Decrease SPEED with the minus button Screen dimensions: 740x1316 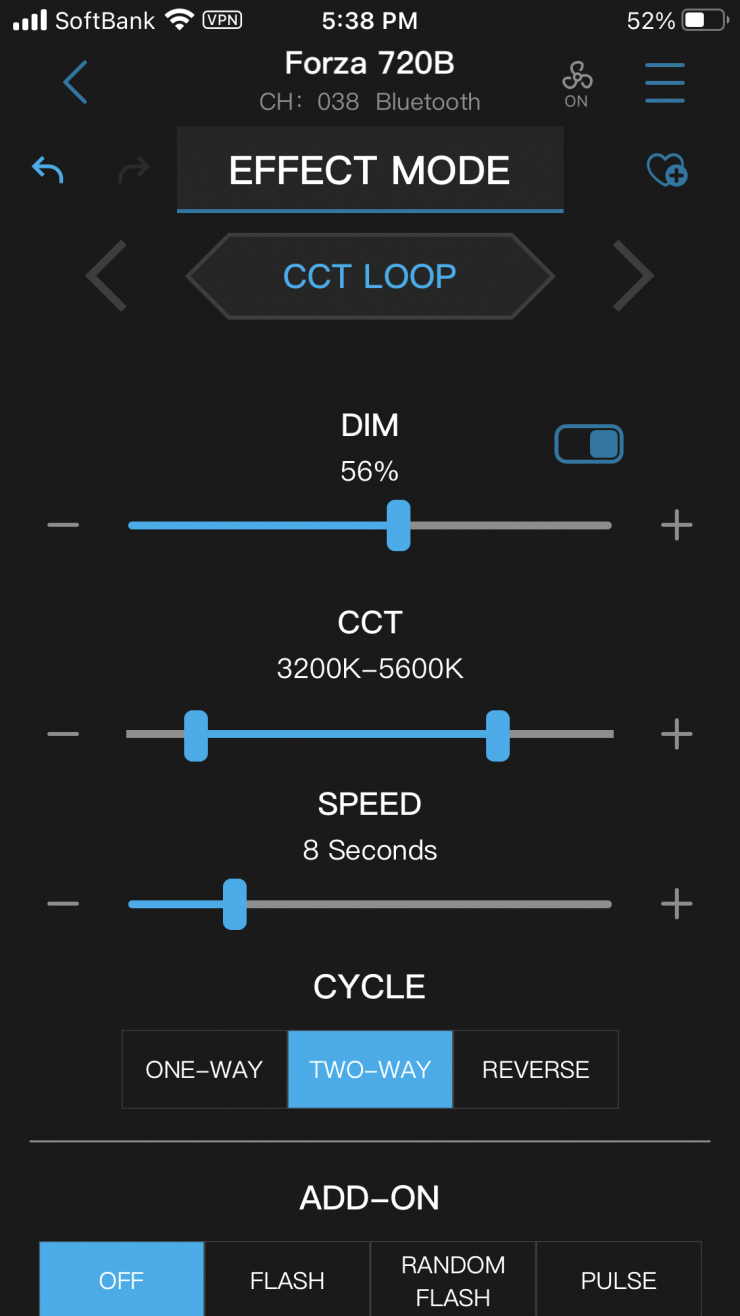(x=63, y=904)
